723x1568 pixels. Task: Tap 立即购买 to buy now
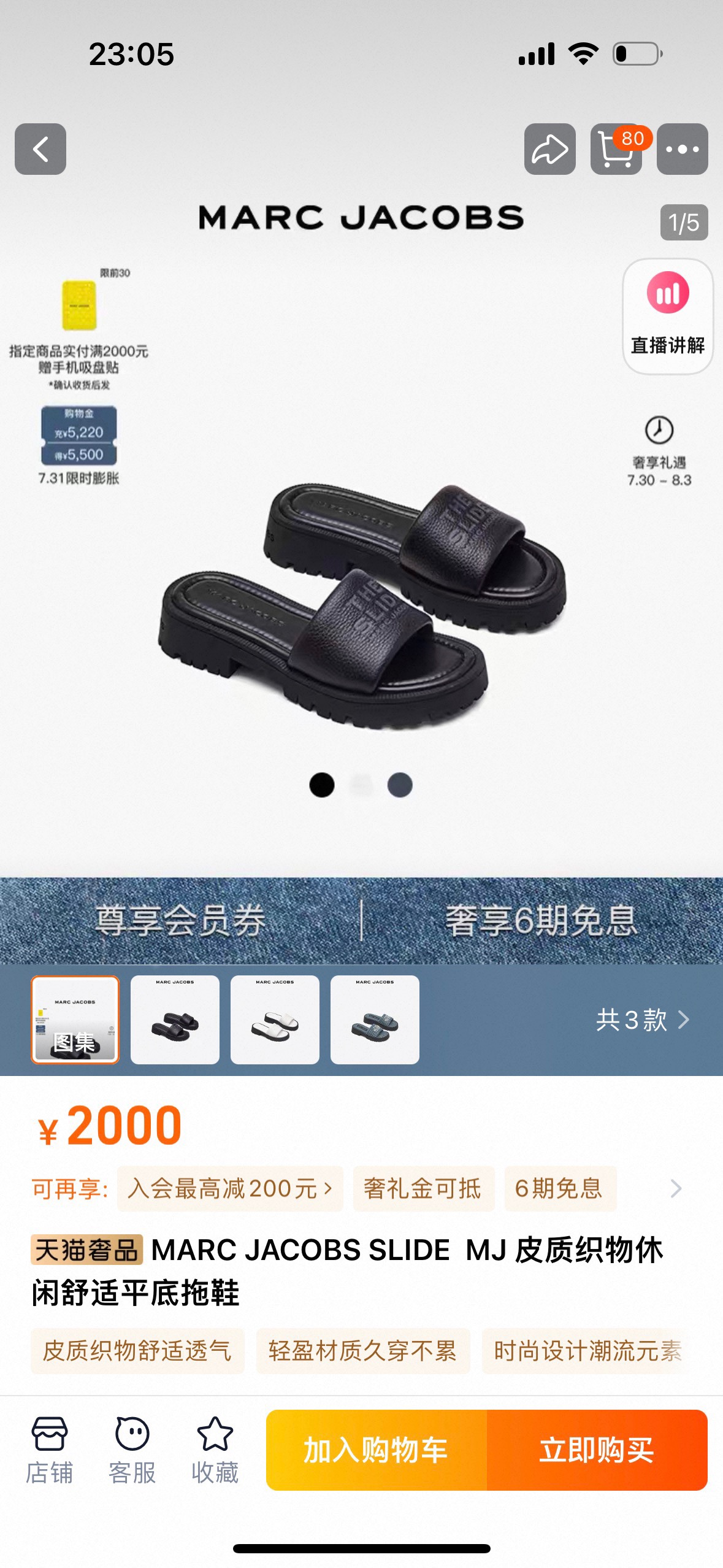coord(597,1450)
